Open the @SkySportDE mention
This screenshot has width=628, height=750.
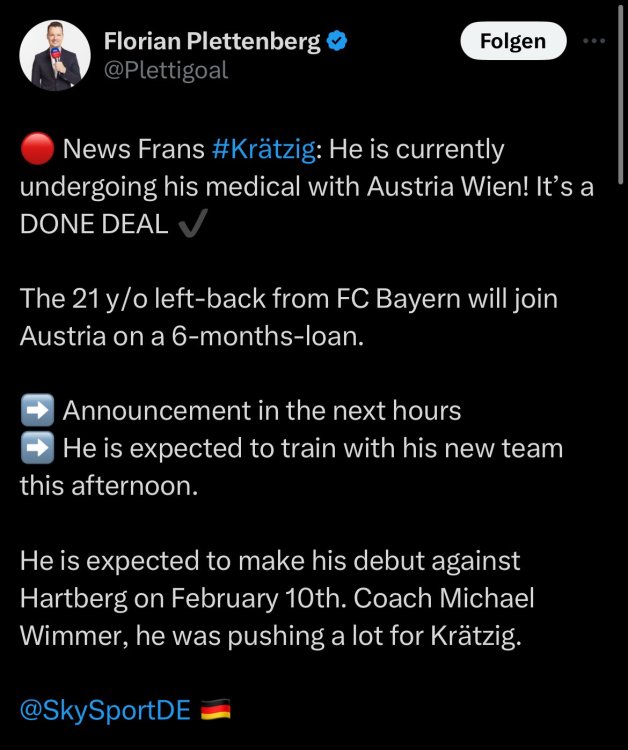106,711
